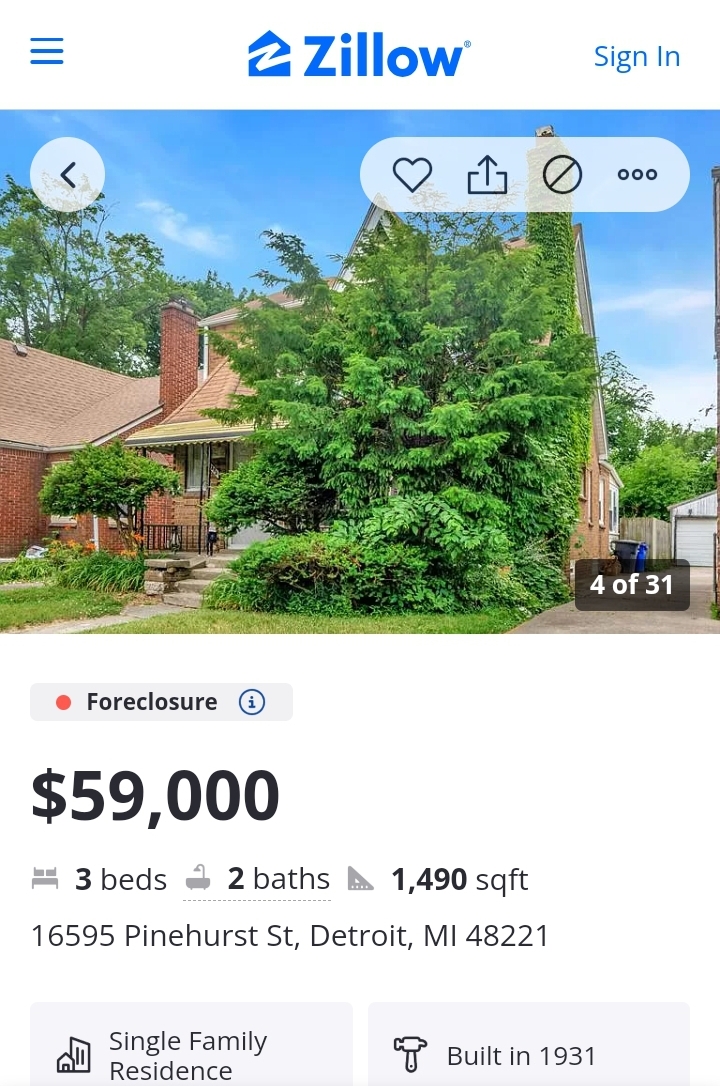Open the three-dot more options menu
The height and width of the screenshot is (1086, 720).
coord(637,175)
